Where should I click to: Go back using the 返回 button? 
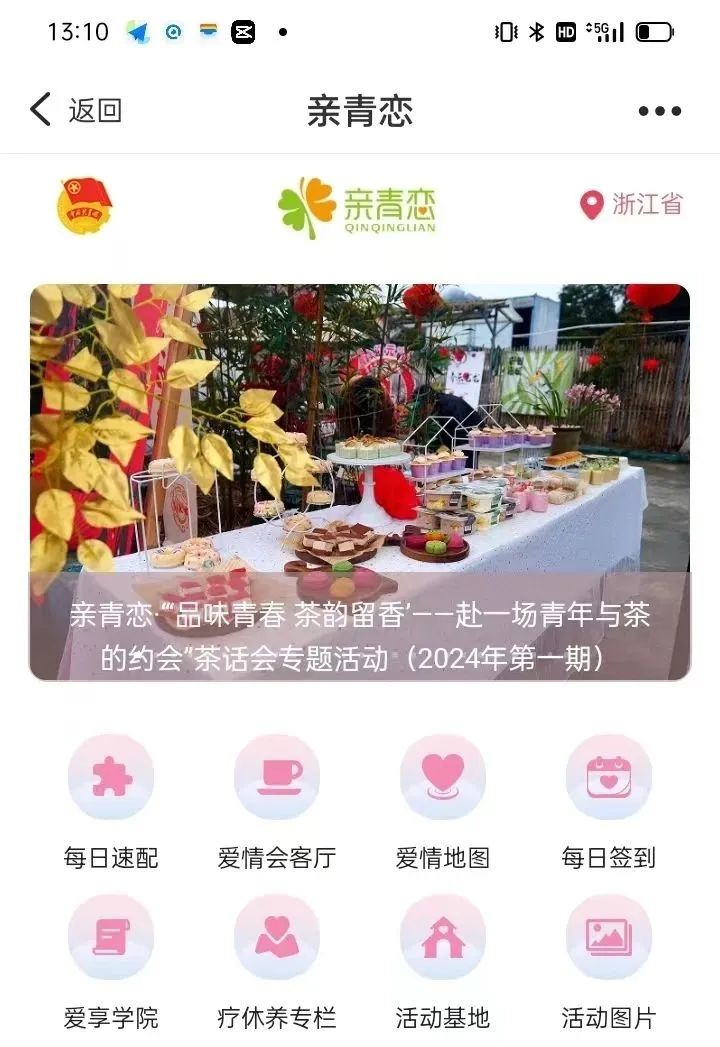point(76,110)
